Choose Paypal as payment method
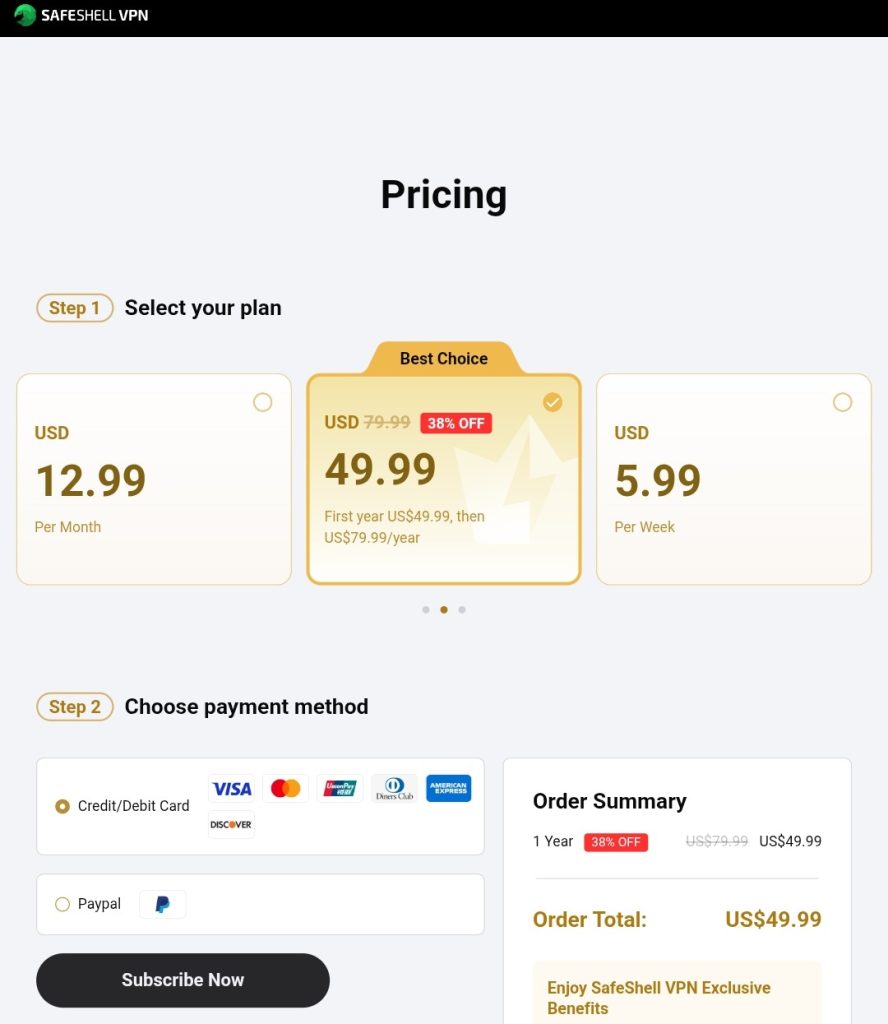888x1024 pixels. click(63, 904)
